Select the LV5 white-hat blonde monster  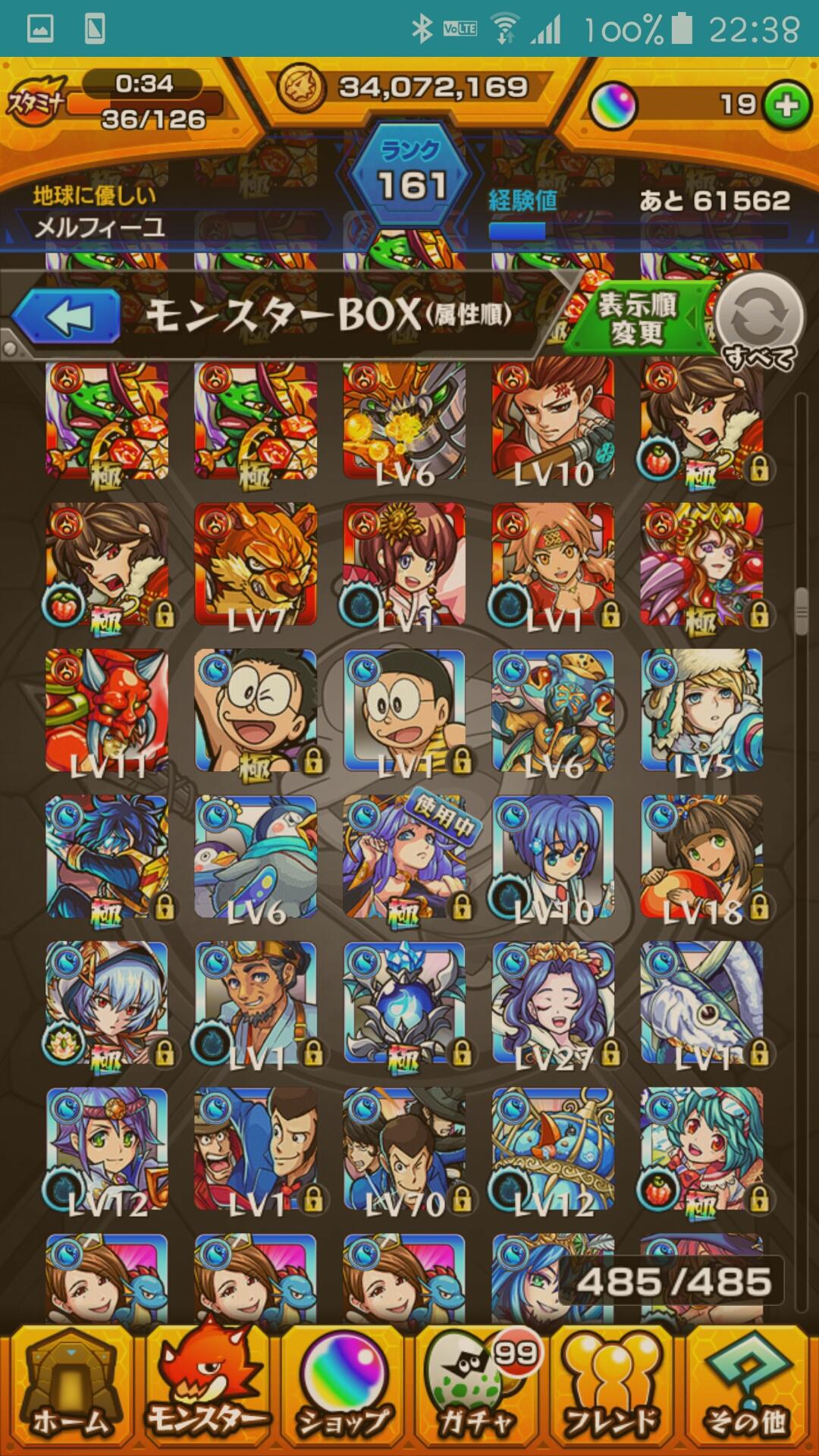coord(701,711)
